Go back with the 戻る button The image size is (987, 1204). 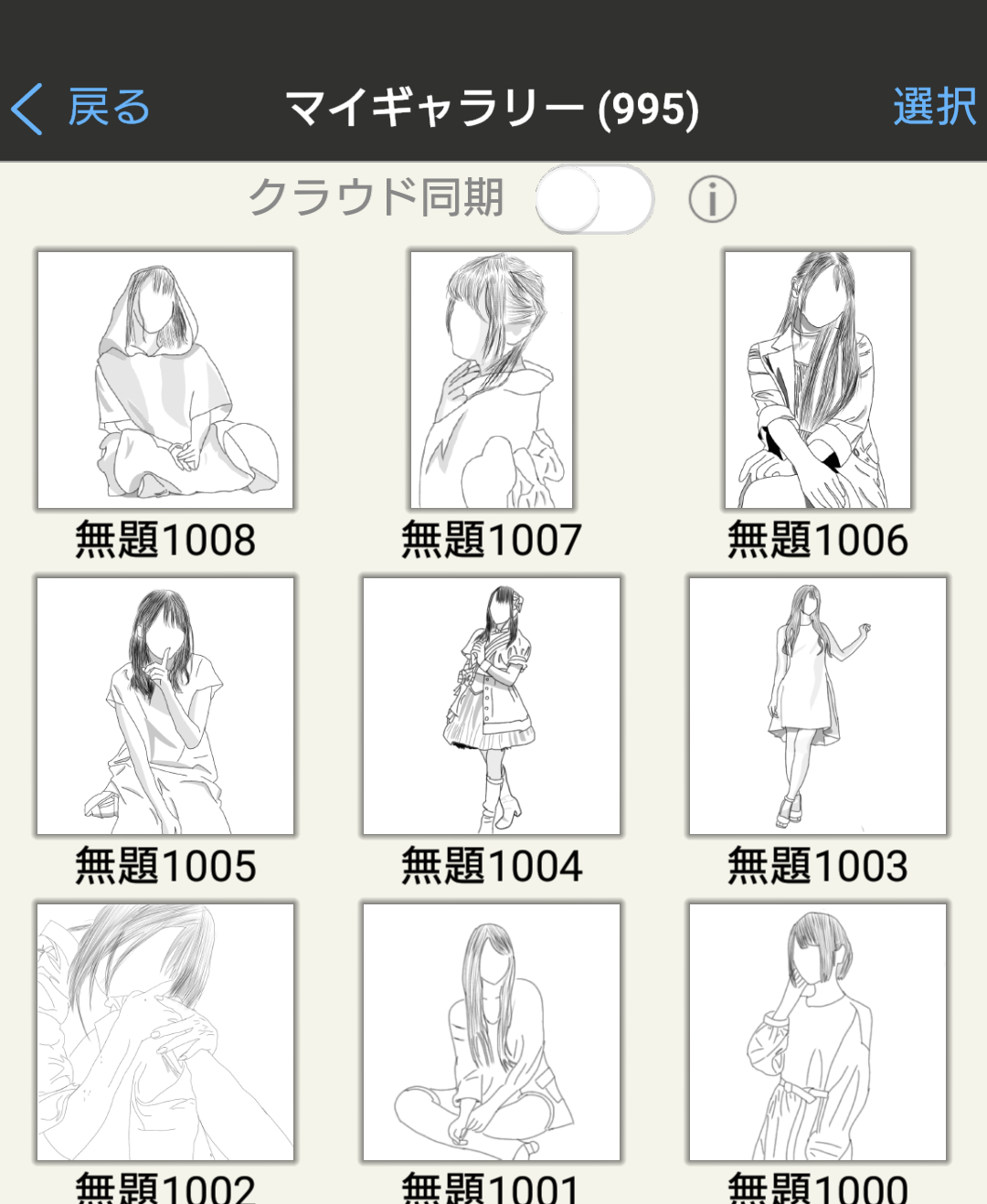pyautogui.click(x=82, y=109)
